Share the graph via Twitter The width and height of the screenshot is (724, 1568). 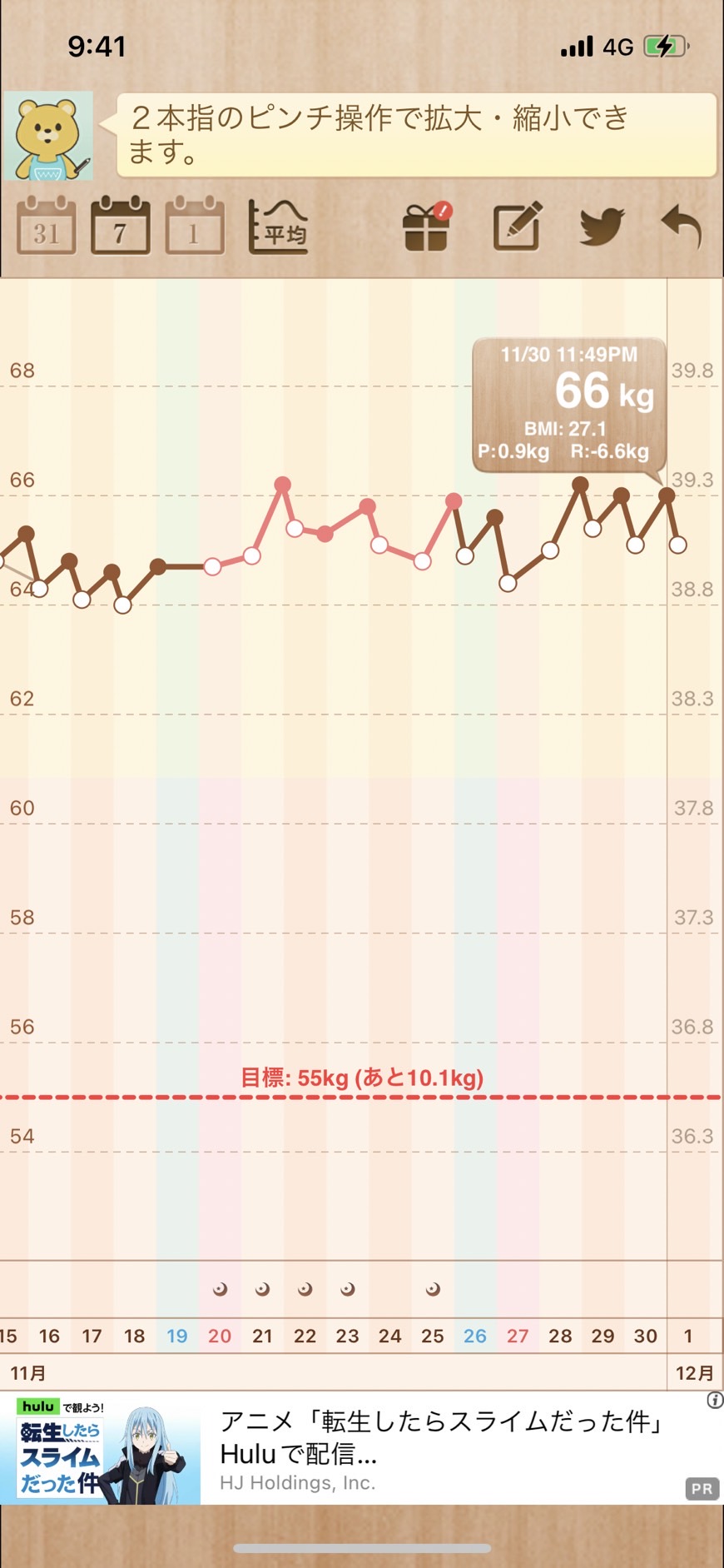point(602,226)
